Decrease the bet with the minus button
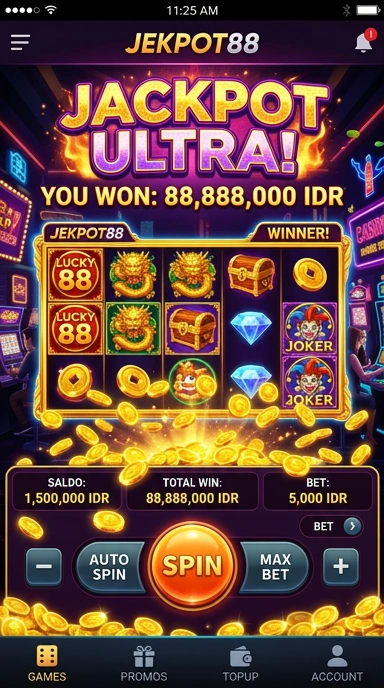 click(x=44, y=567)
